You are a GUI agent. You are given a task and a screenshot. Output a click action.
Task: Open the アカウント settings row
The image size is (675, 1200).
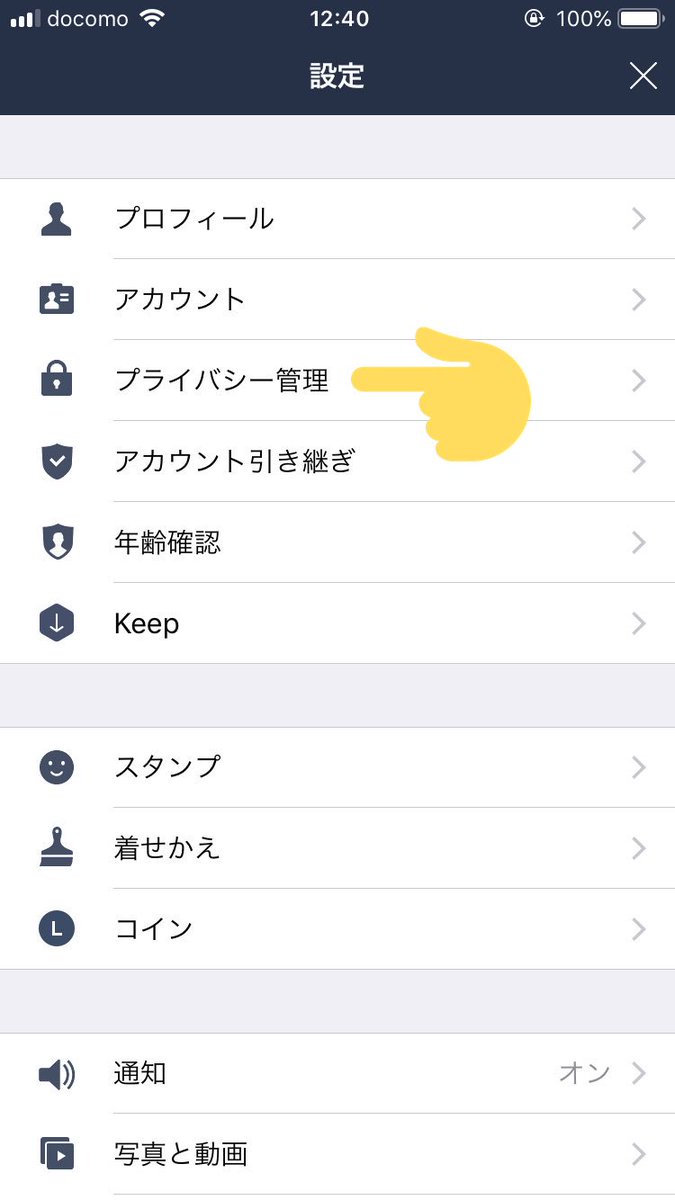pos(337,300)
